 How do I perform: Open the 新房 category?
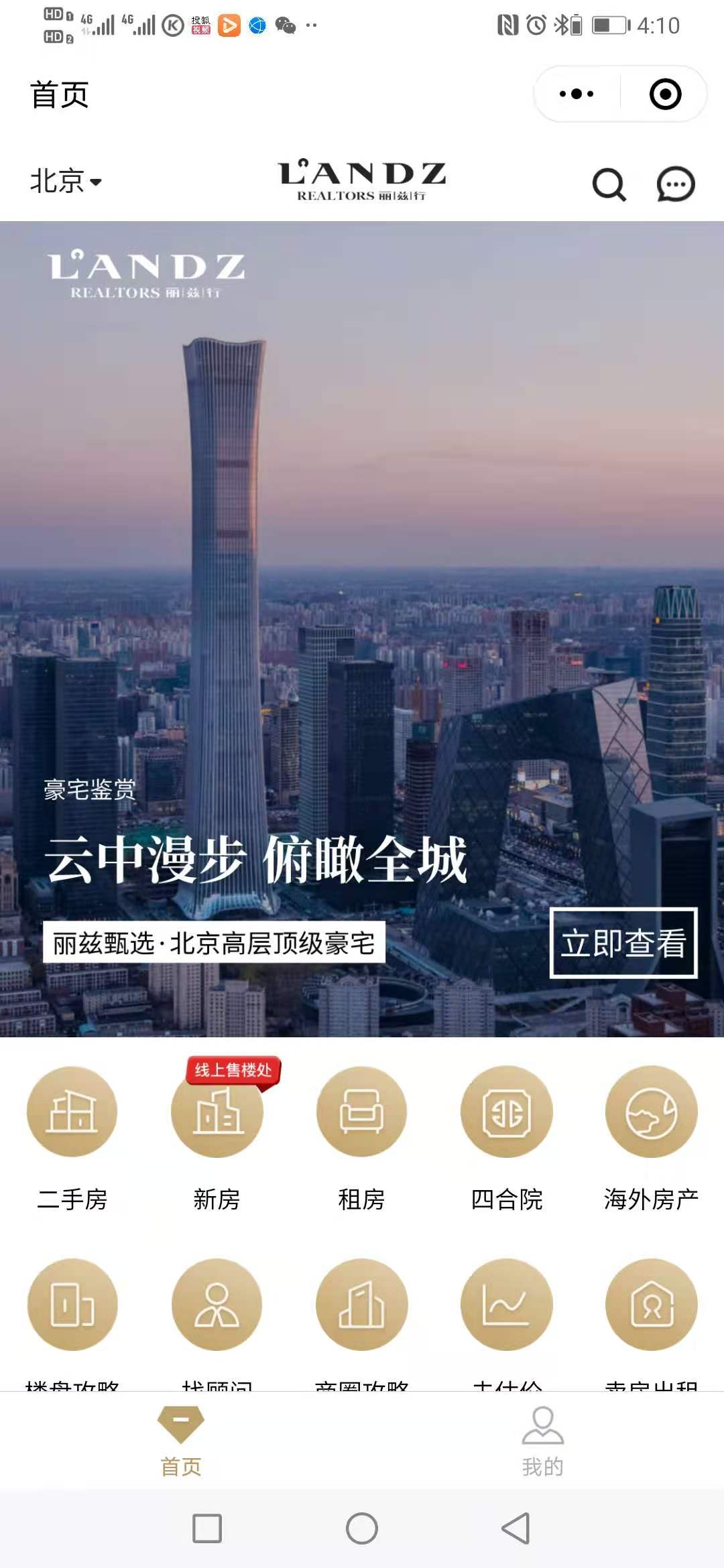coord(217,1112)
